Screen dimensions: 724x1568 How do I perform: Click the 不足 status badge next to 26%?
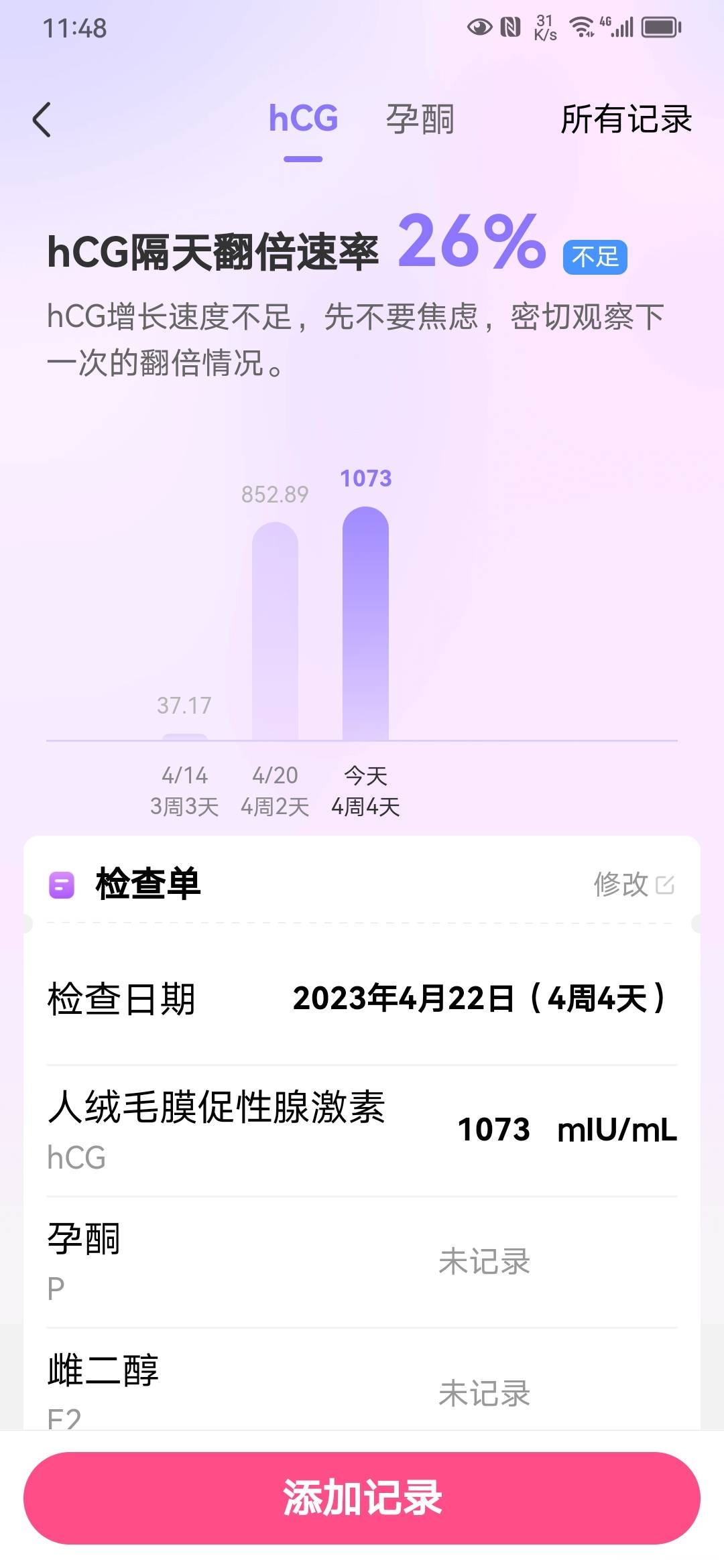[595, 258]
